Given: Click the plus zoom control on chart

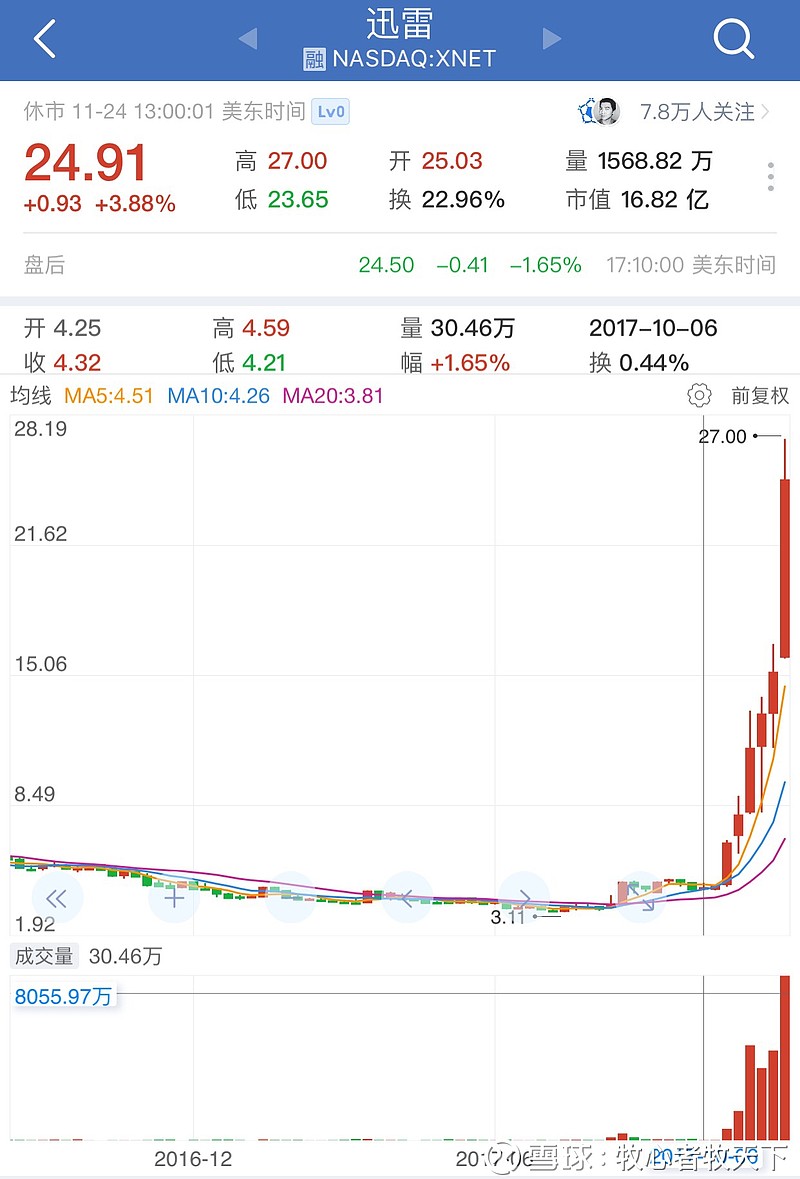Looking at the screenshot, I should (172, 898).
